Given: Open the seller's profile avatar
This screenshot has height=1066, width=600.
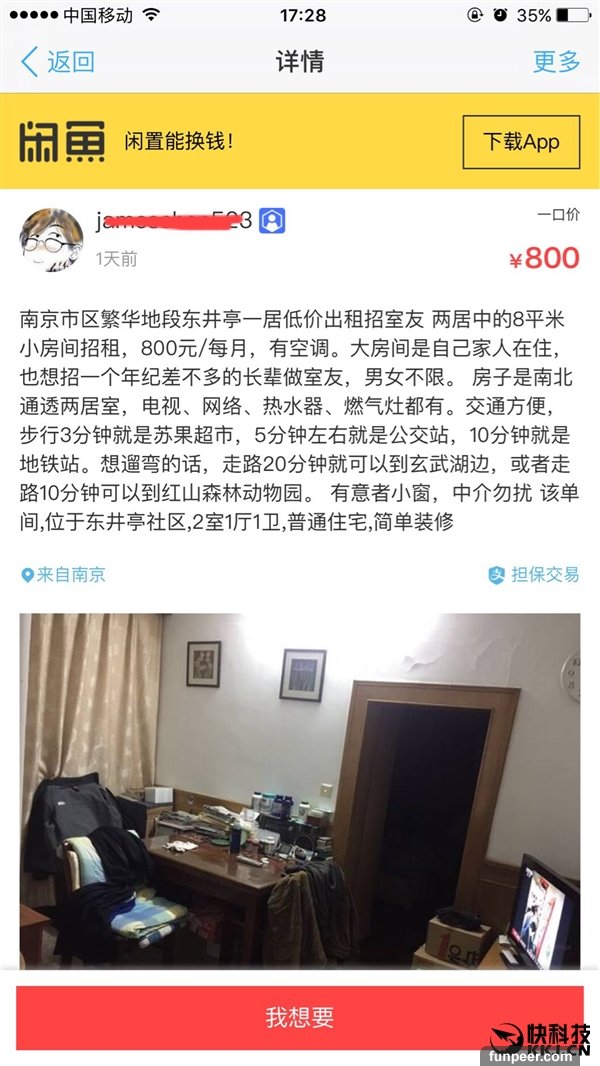Looking at the screenshot, I should tap(51, 240).
